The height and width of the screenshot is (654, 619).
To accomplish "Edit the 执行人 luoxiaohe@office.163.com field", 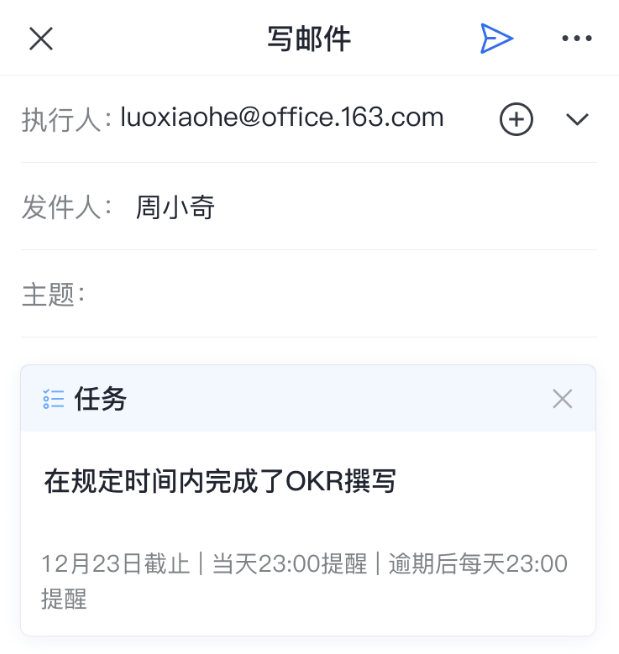I will pos(282,119).
